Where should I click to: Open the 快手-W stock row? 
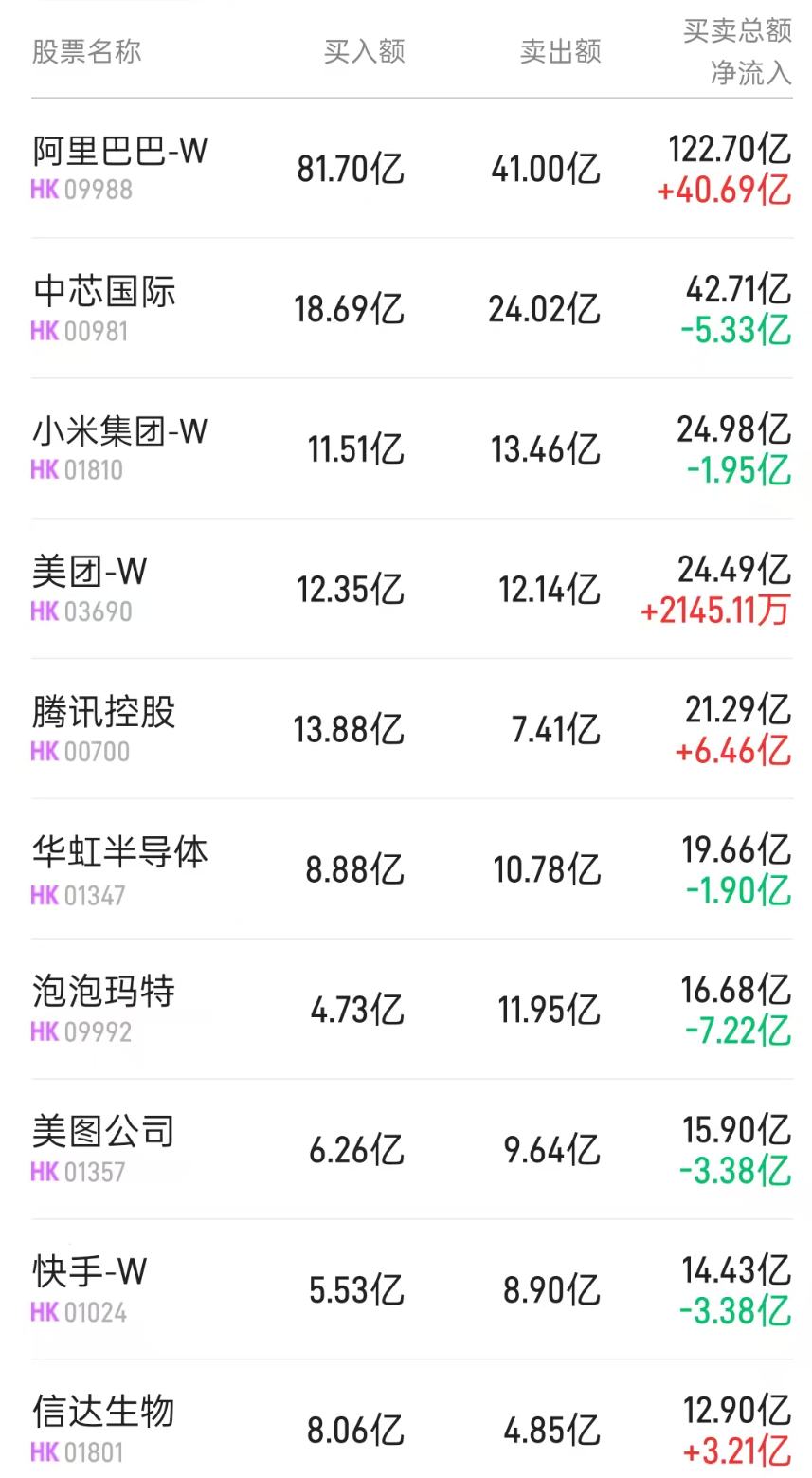pyautogui.click(x=411, y=1291)
